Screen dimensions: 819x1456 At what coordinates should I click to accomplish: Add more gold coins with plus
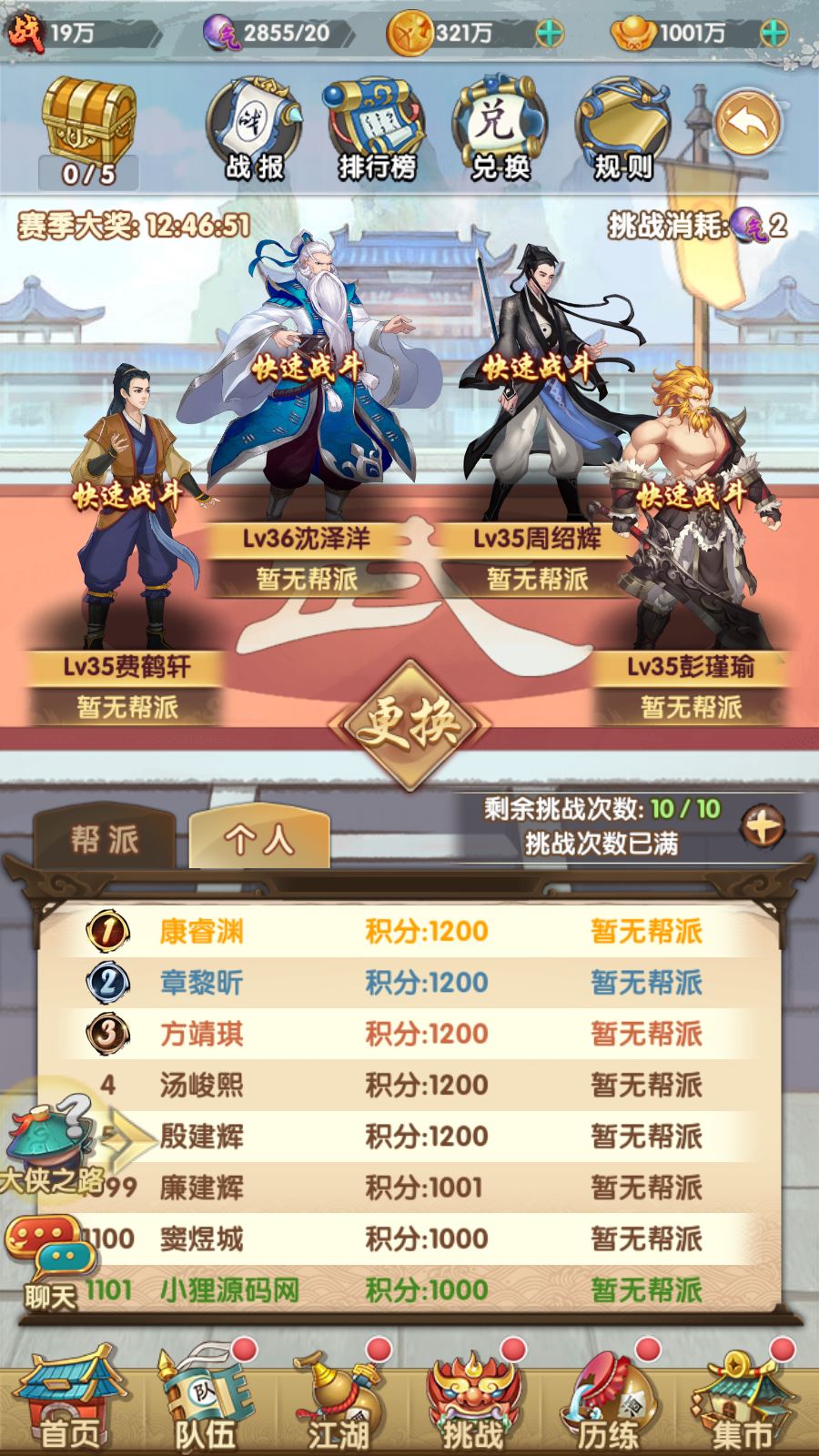[549, 34]
